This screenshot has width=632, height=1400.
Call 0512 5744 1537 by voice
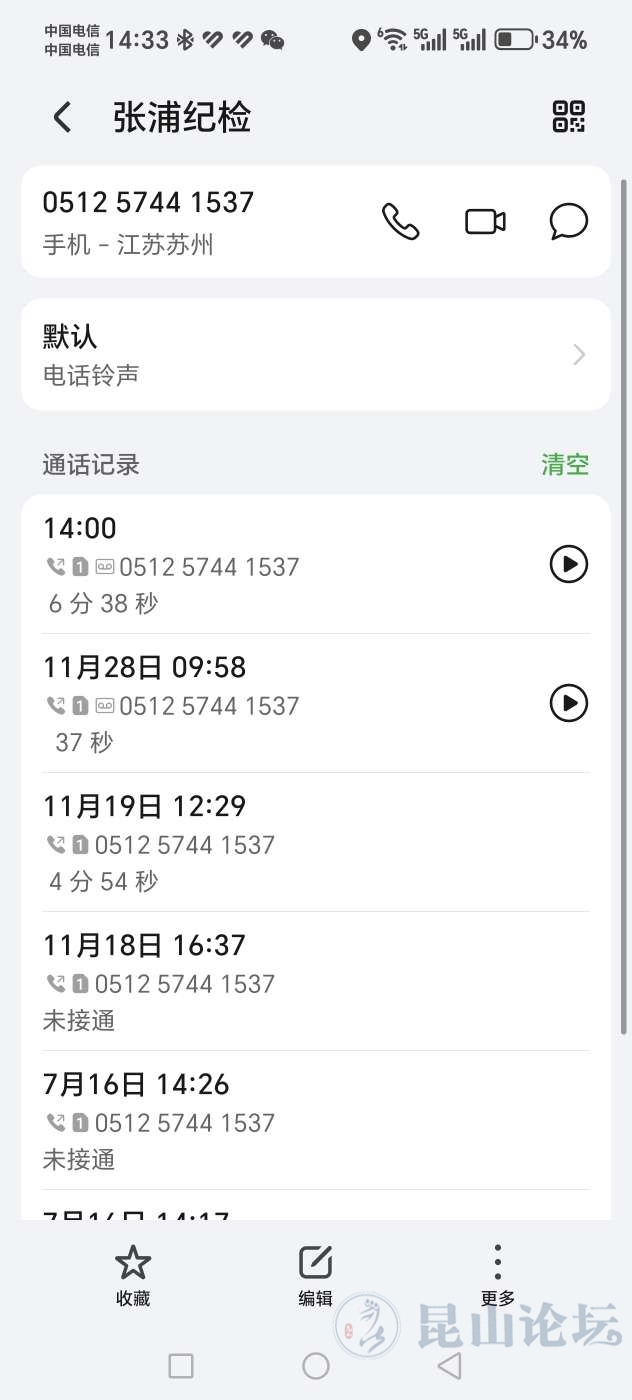[x=401, y=221]
